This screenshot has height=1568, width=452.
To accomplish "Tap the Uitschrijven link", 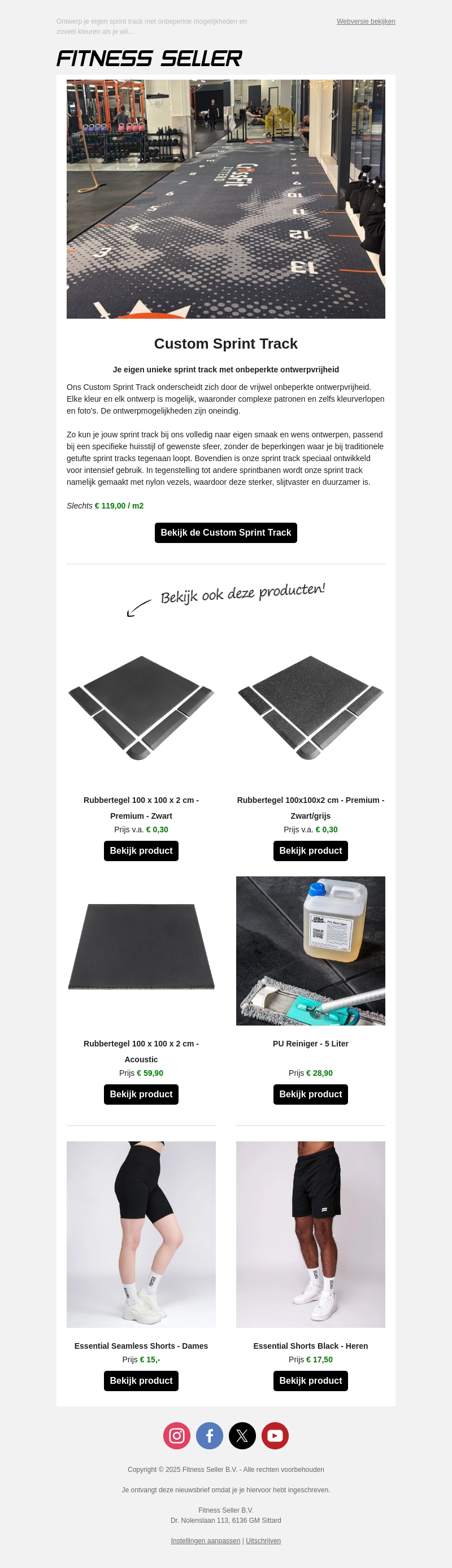I will (x=263, y=1541).
